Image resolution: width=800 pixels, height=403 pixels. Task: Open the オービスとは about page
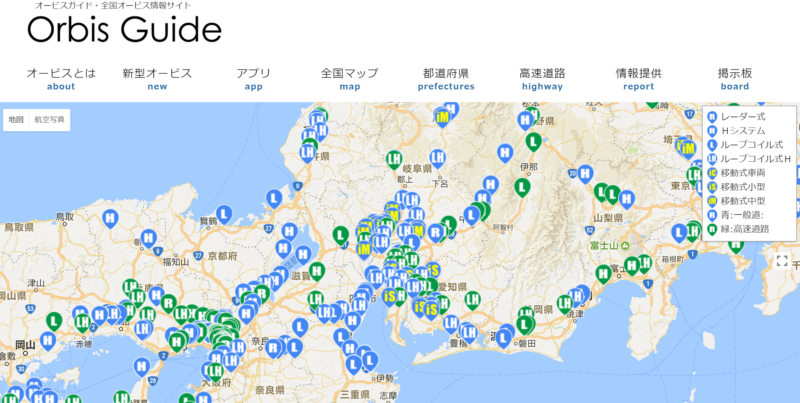click(61, 78)
